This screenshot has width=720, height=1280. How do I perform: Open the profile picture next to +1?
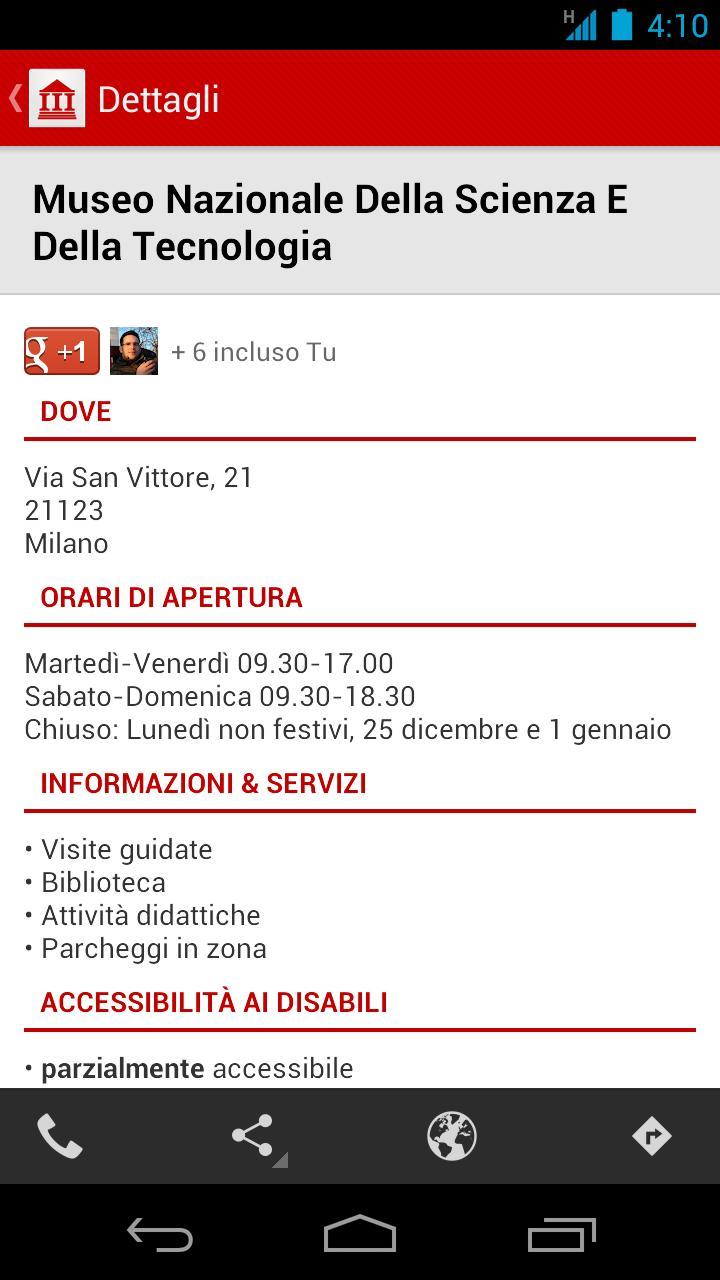(134, 351)
